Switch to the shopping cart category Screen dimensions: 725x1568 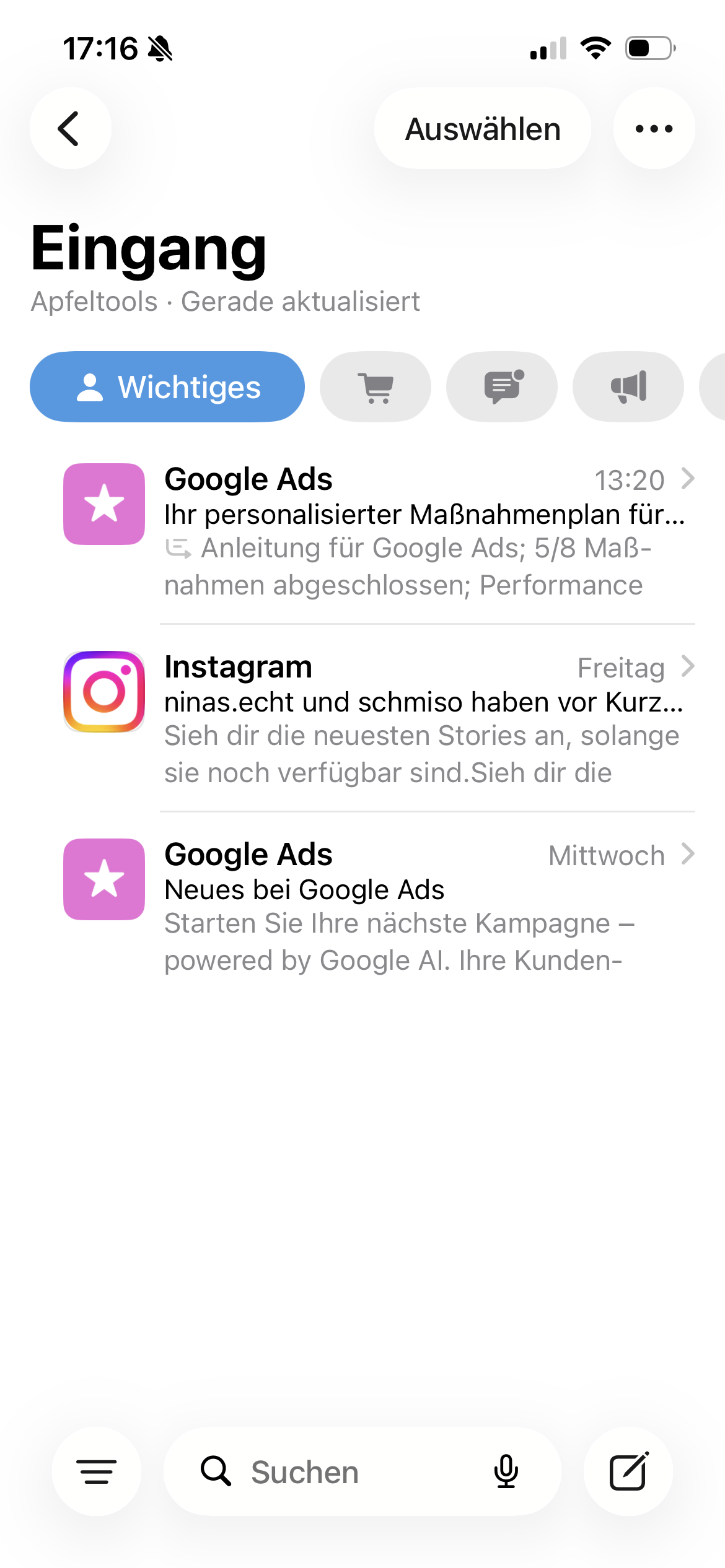tap(376, 387)
